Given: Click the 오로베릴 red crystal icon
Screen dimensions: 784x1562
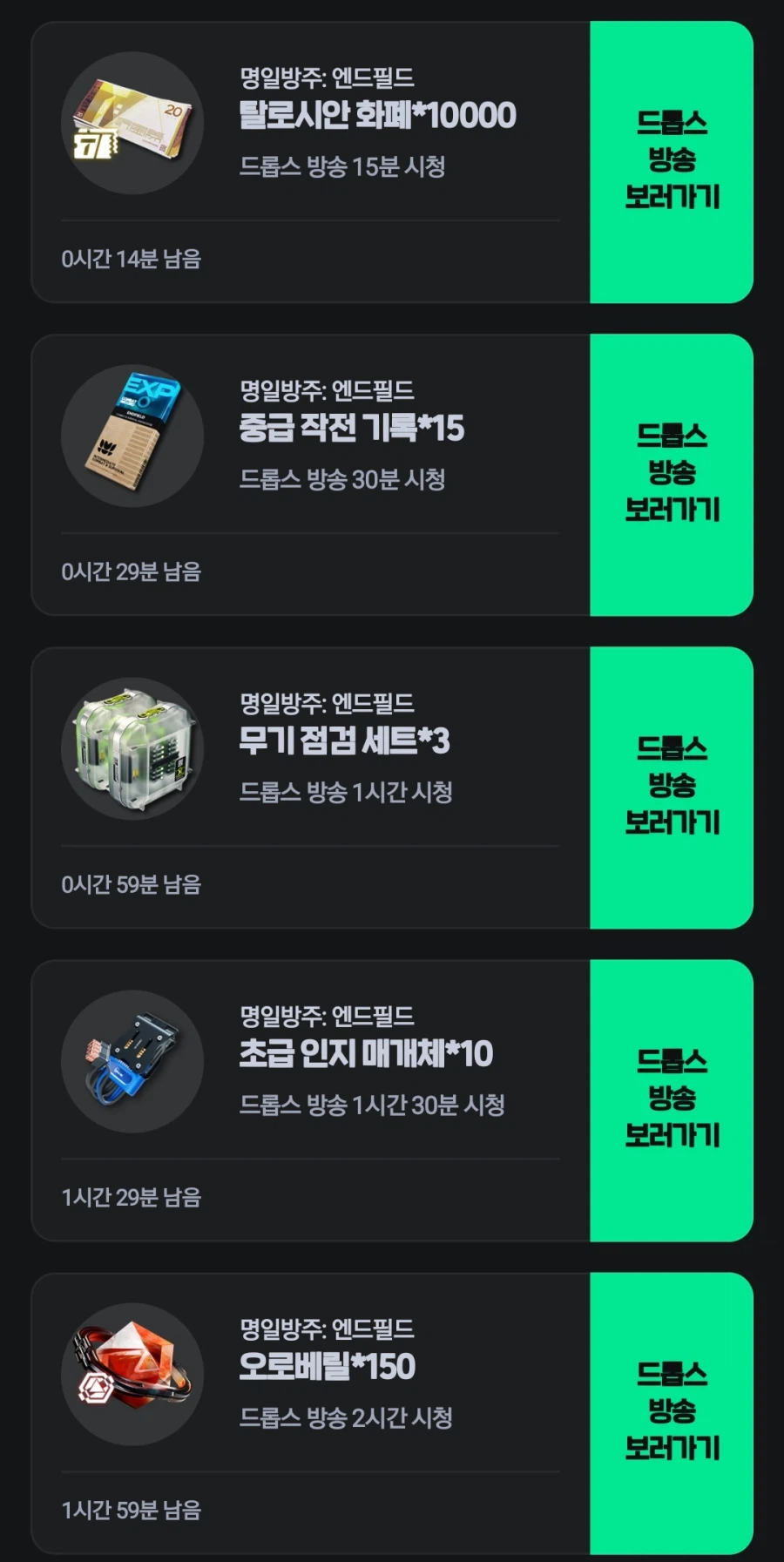Looking at the screenshot, I should [131, 1372].
